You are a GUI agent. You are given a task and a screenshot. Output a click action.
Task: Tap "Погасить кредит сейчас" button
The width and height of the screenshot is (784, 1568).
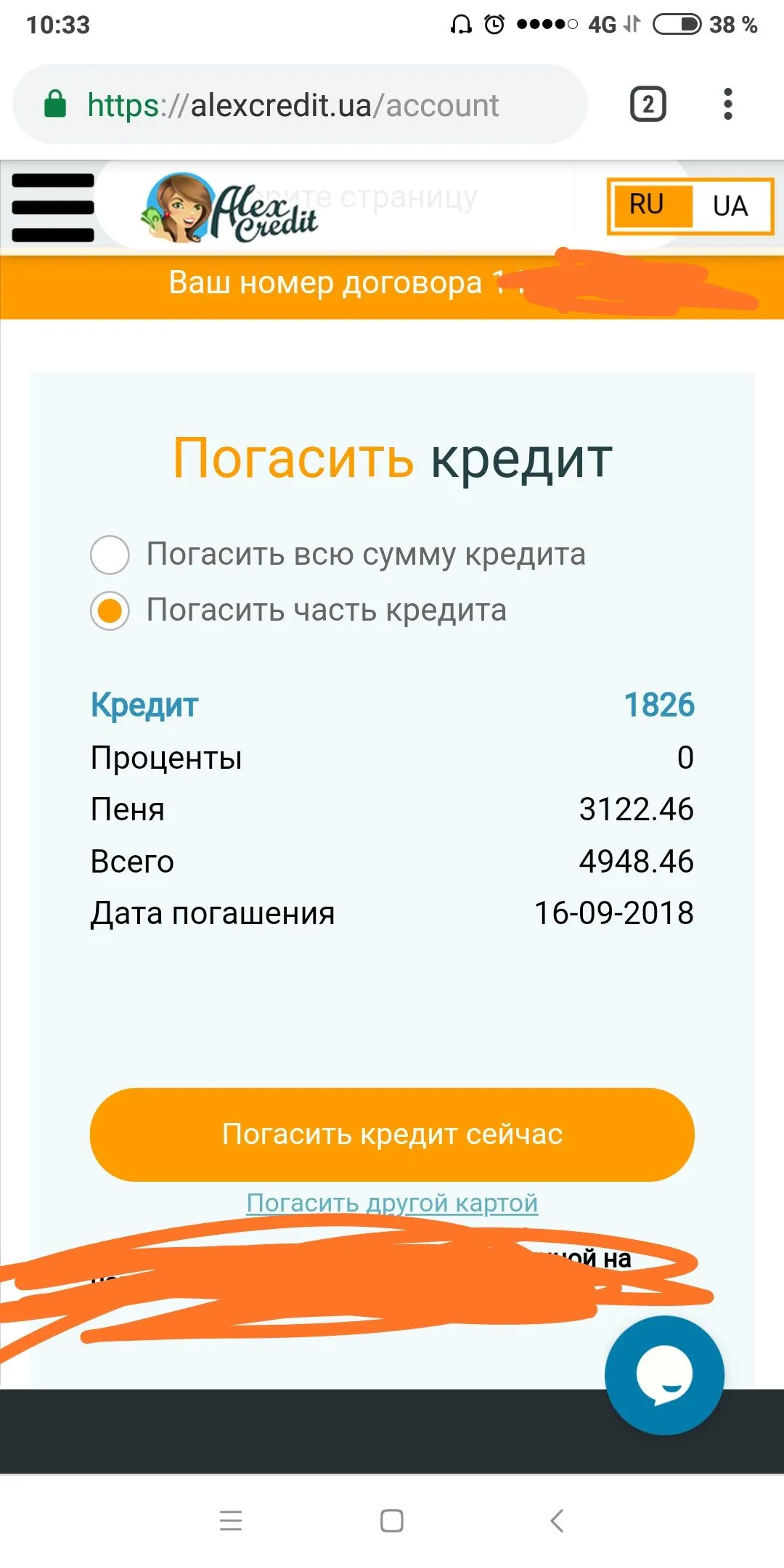pyautogui.click(x=392, y=1134)
